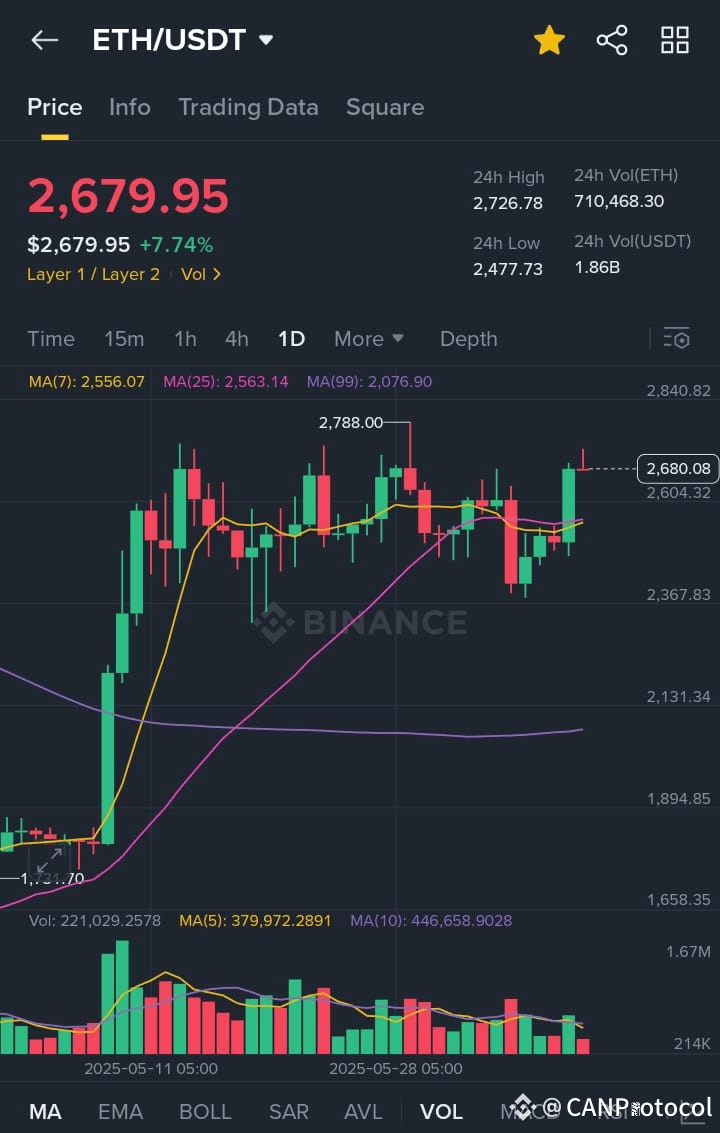Screen dimensions: 720x1133
Task: Open the Vol category chevron link
Action: pyautogui.click(x=200, y=274)
